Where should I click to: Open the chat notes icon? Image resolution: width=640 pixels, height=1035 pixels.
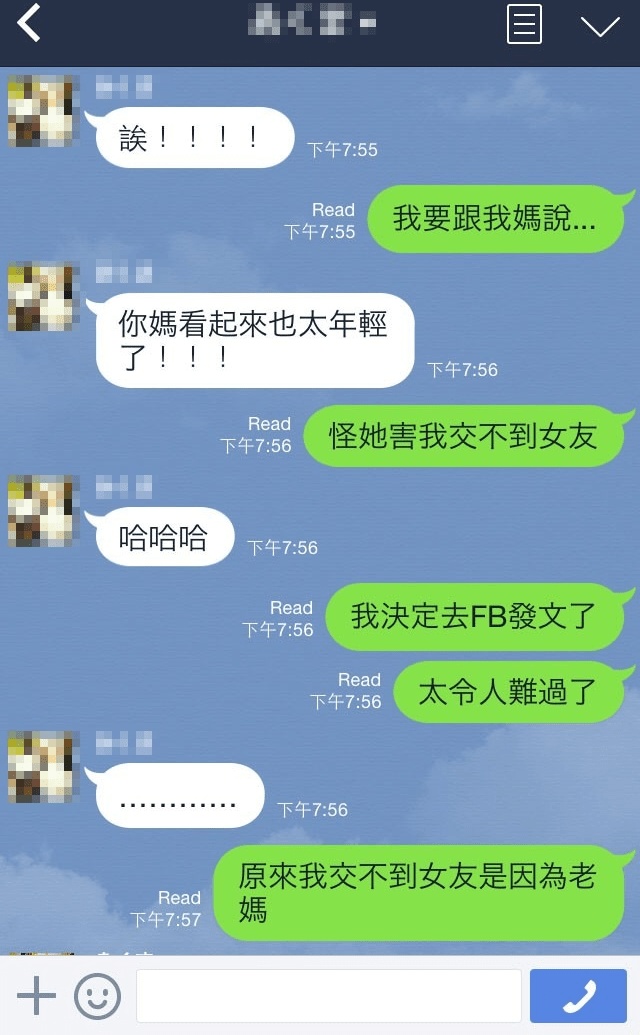click(x=524, y=24)
